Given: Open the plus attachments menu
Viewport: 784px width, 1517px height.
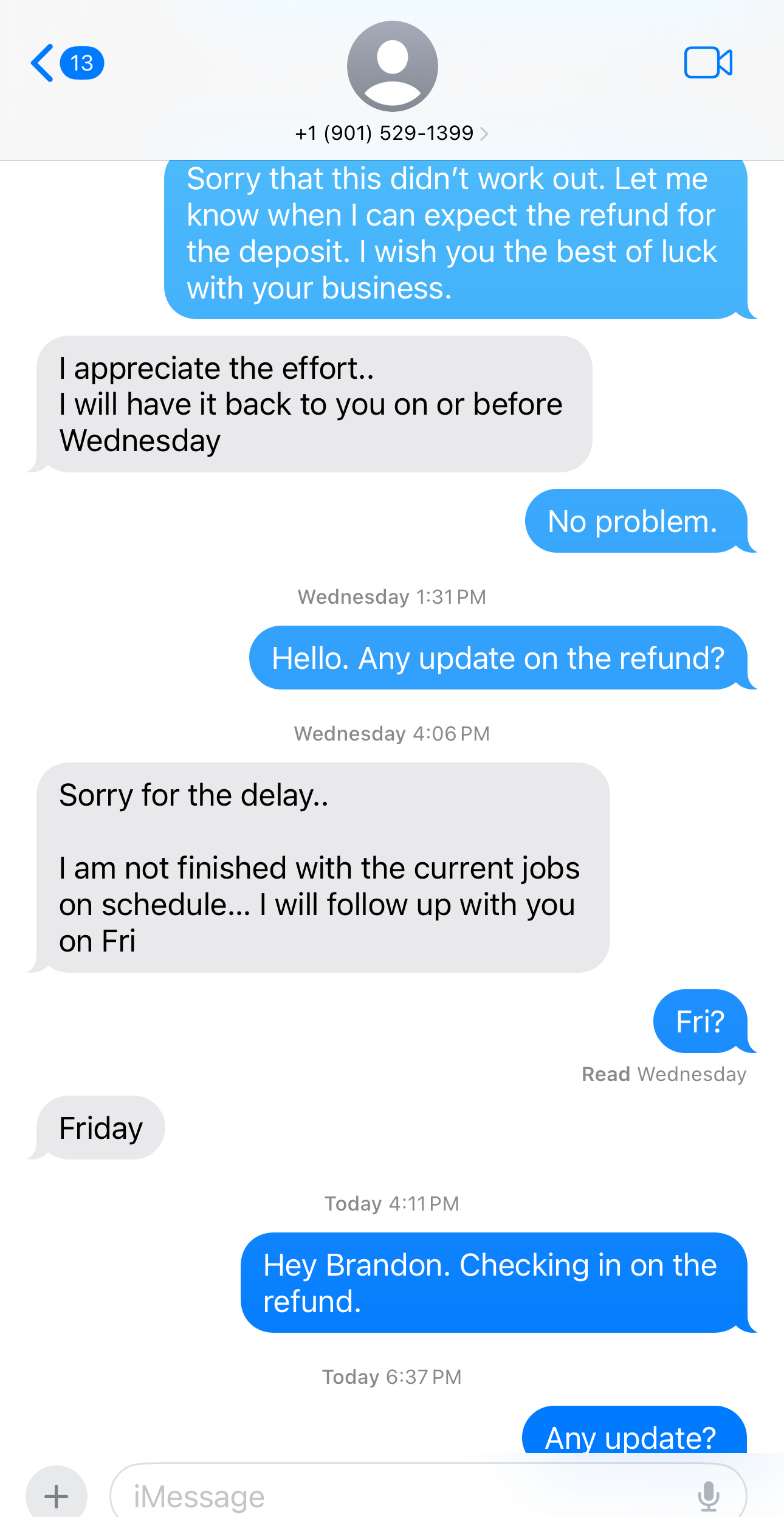Looking at the screenshot, I should coord(57,1496).
